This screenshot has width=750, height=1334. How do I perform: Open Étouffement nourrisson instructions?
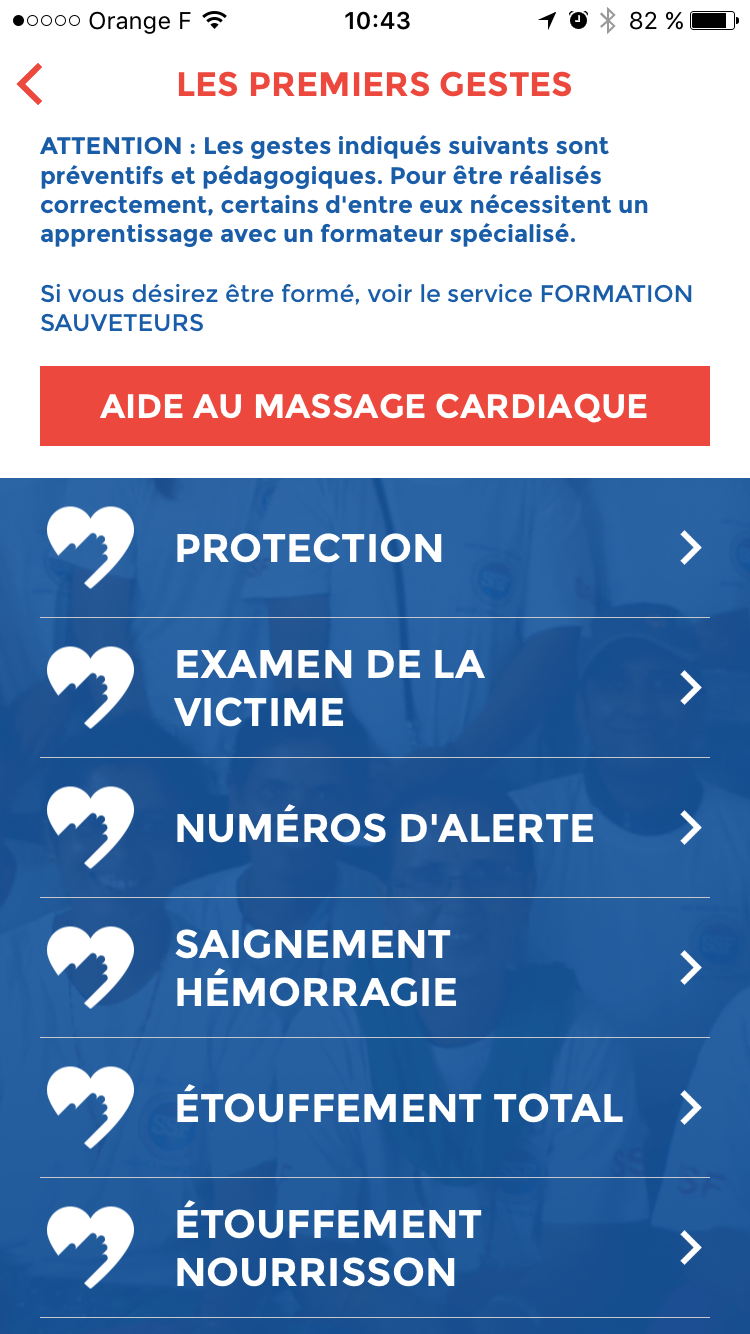tap(374, 1248)
